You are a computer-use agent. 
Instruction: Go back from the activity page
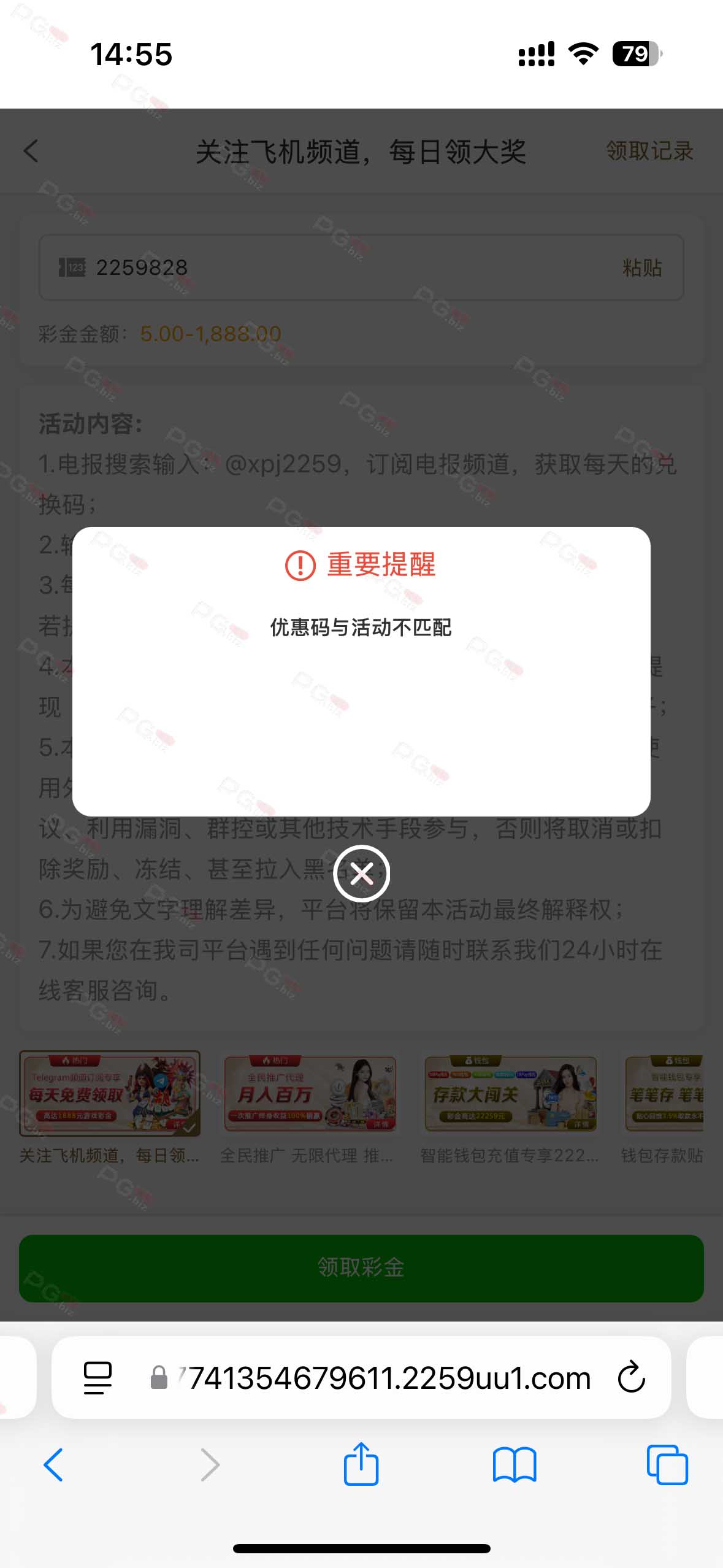coord(31,151)
